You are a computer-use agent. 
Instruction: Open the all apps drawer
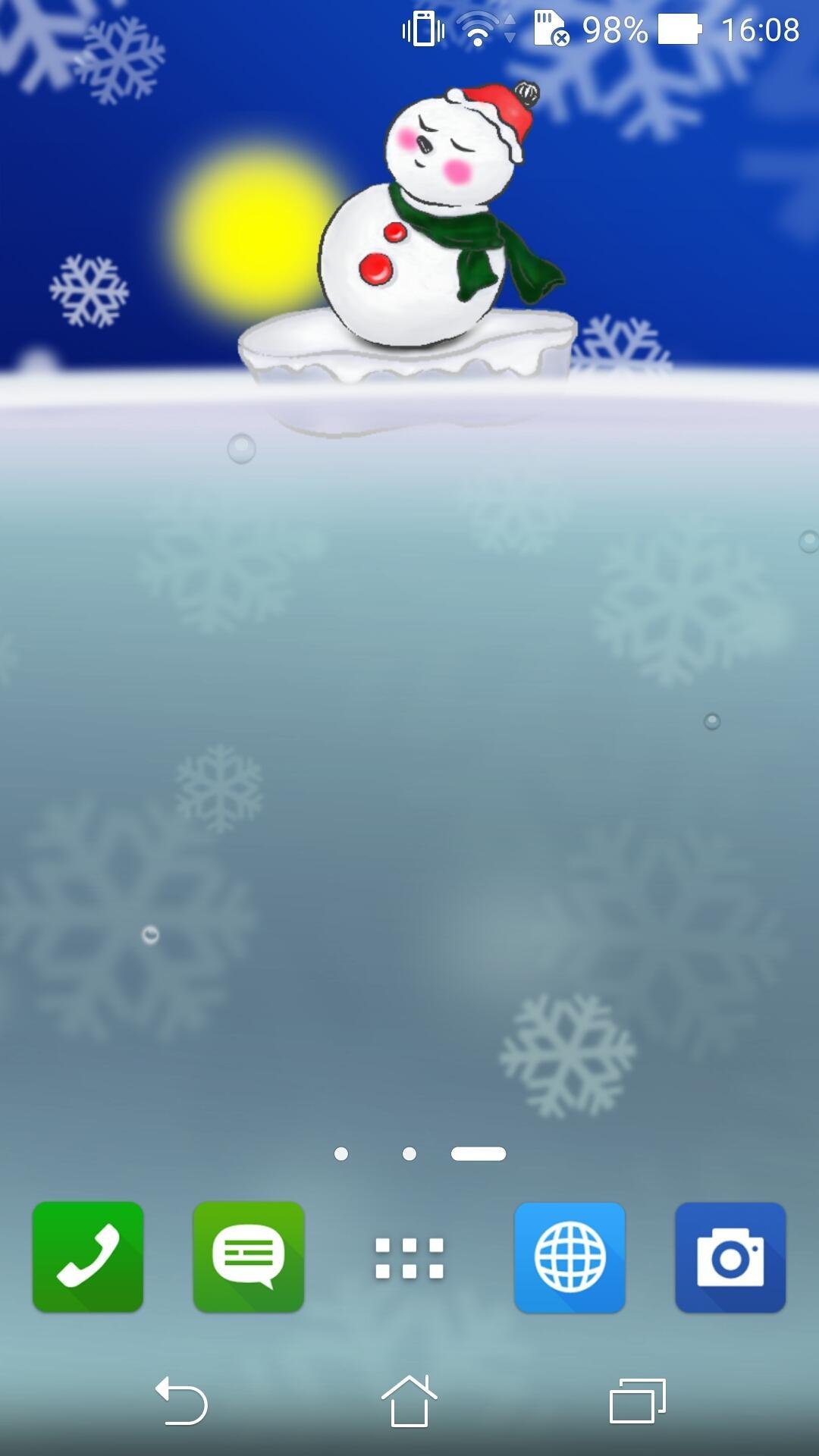[409, 1258]
